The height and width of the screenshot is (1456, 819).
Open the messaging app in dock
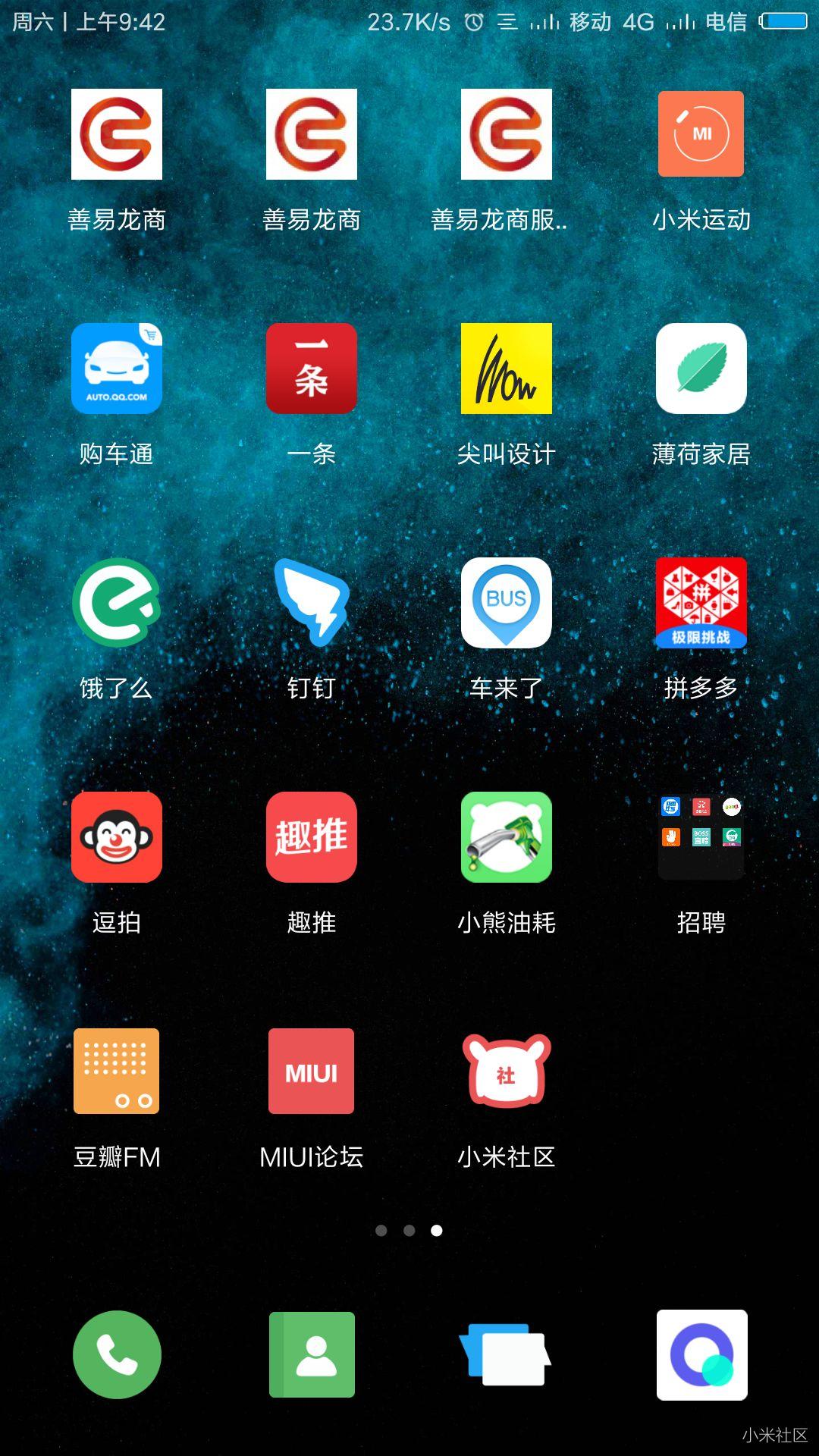pos(505,1354)
